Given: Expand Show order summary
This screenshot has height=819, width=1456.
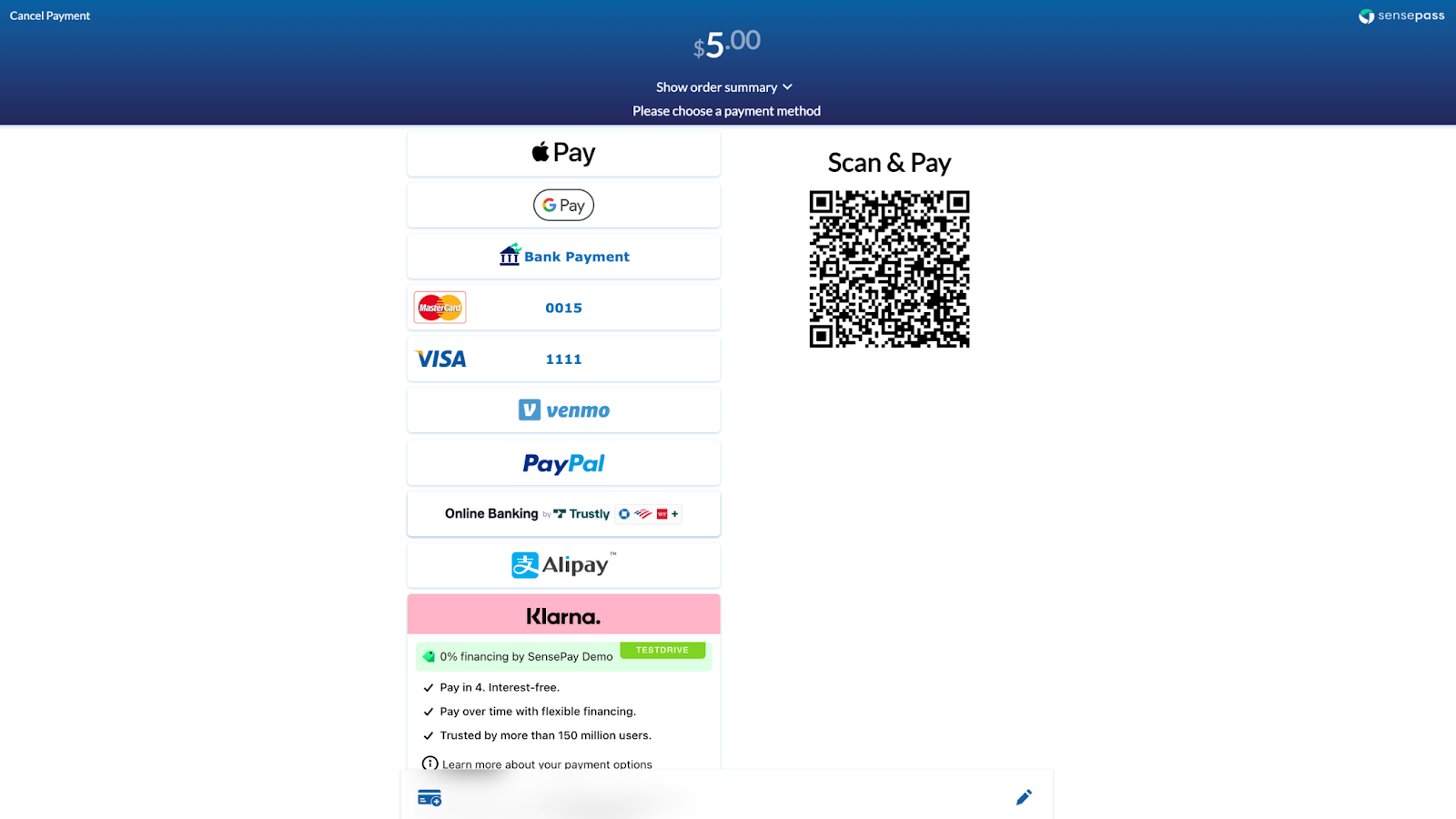Looking at the screenshot, I should click(724, 87).
